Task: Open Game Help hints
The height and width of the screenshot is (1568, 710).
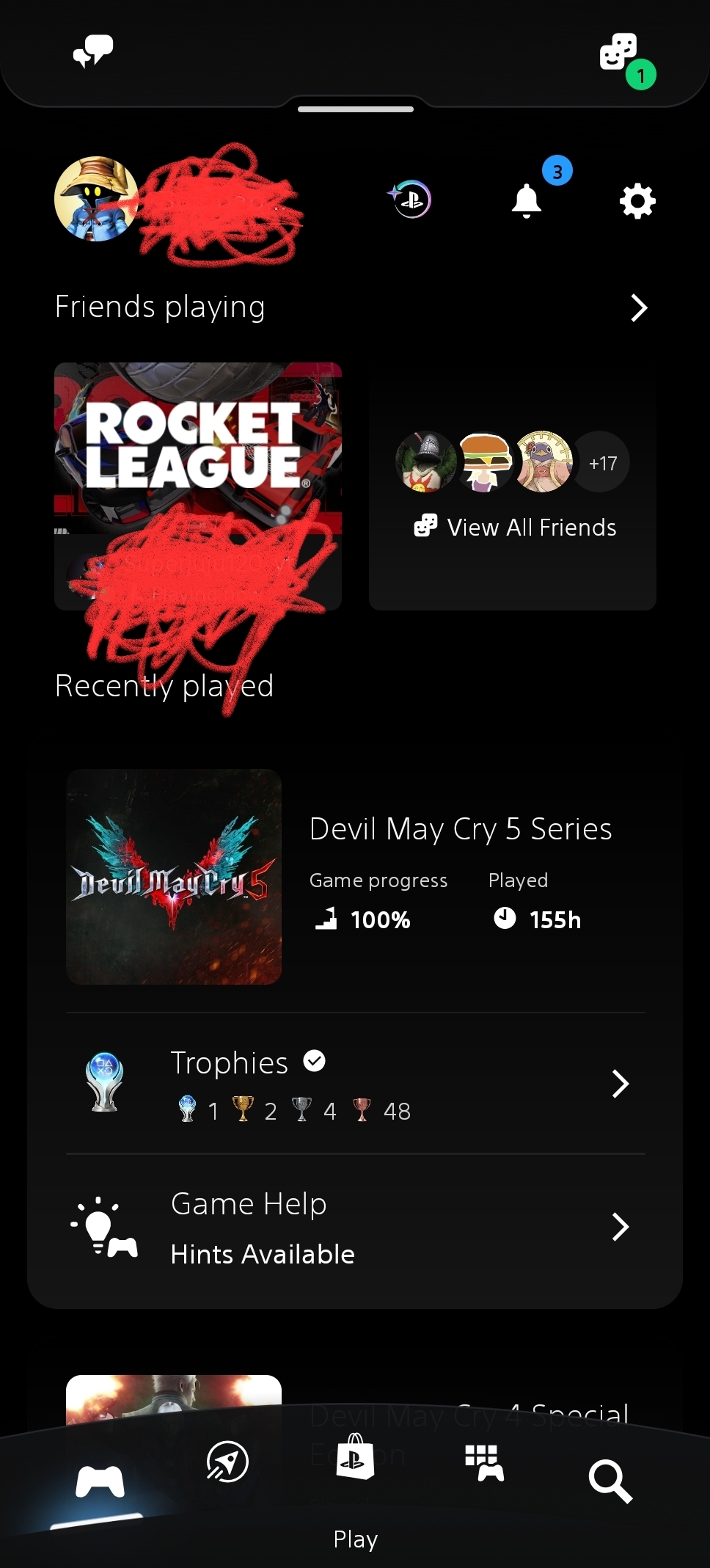Action: tap(356, 1227)
